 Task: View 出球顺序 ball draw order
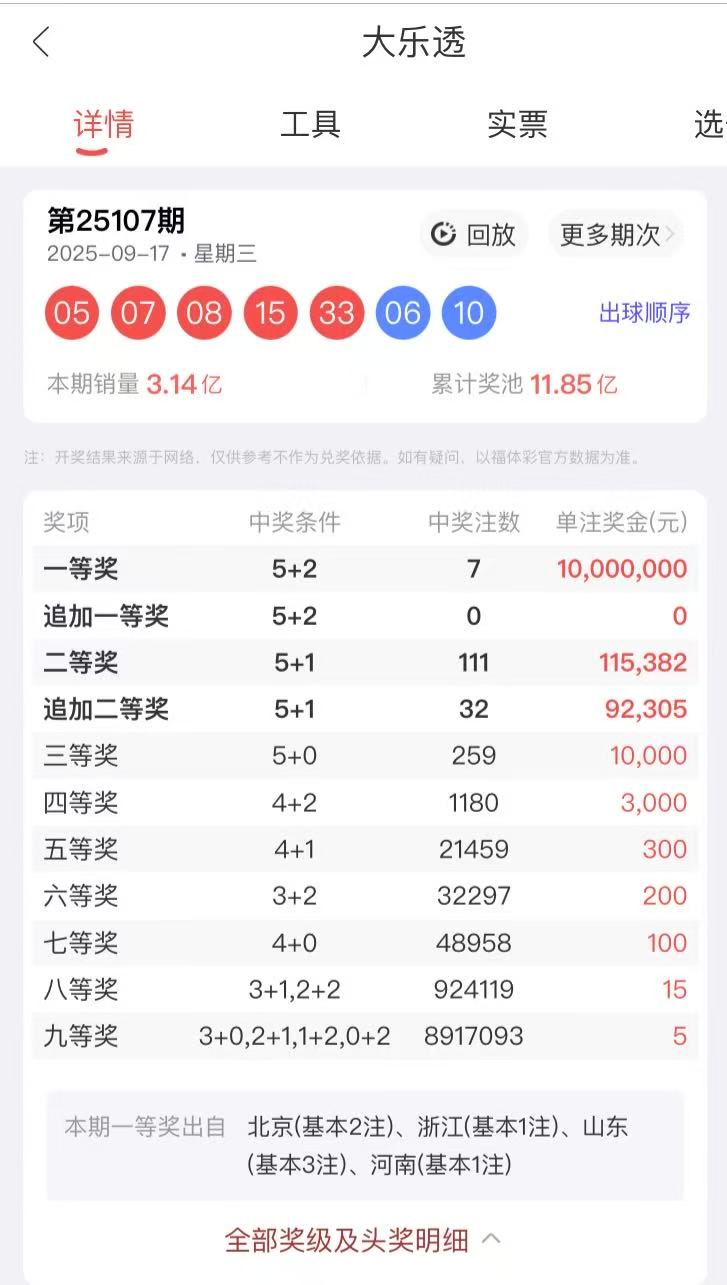[x=644, y=313]
